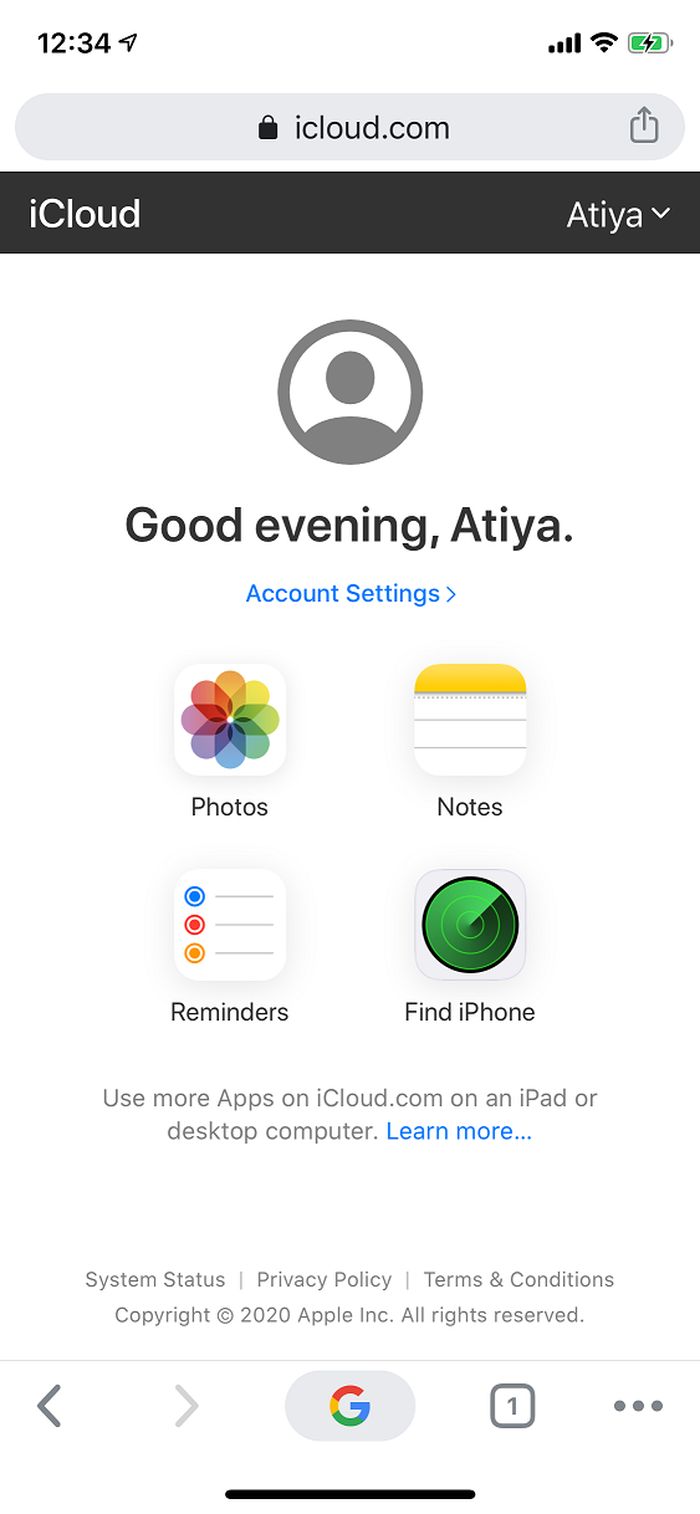This screenshot has width=700, height=1514.
Task: Go back in the browser
Action: point(50,1405)
